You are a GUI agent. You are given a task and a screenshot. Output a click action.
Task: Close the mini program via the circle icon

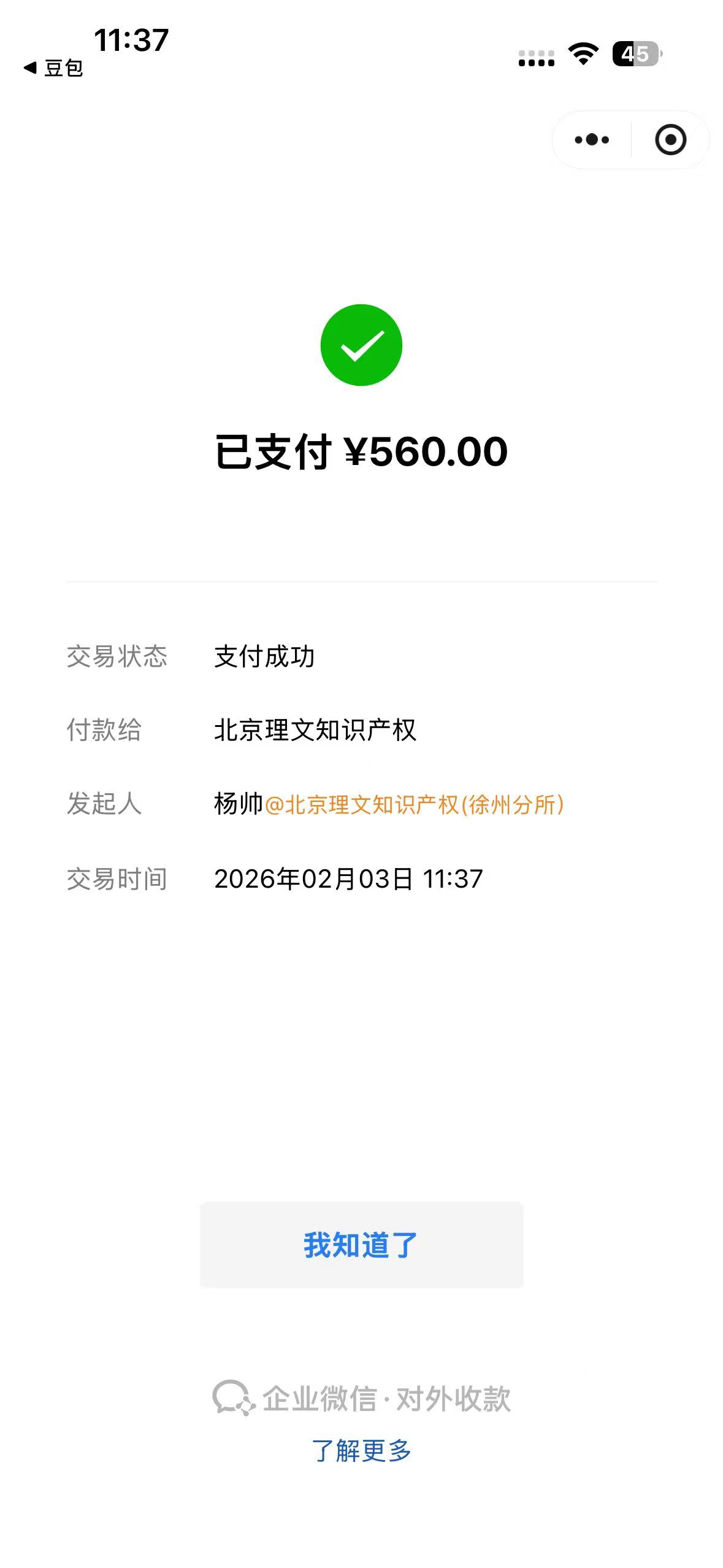[670, 140]
